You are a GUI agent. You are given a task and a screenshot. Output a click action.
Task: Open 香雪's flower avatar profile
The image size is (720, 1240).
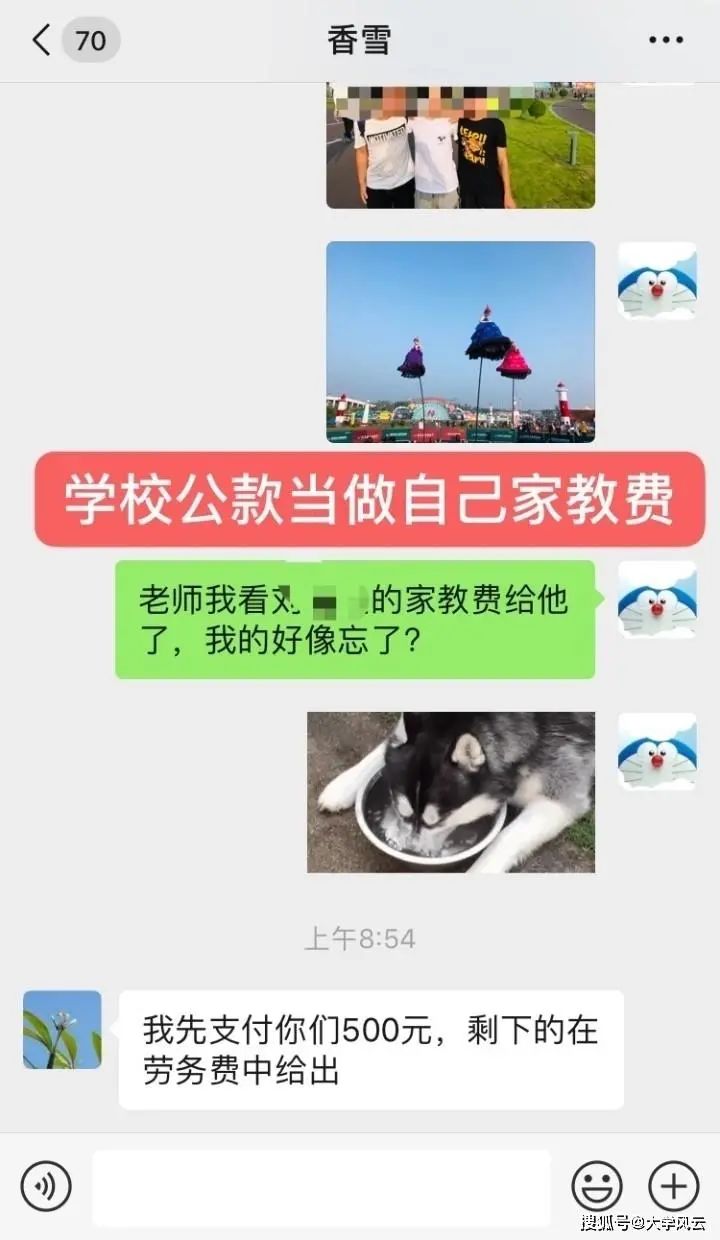pyautogui.click(x=62, y=1030)
